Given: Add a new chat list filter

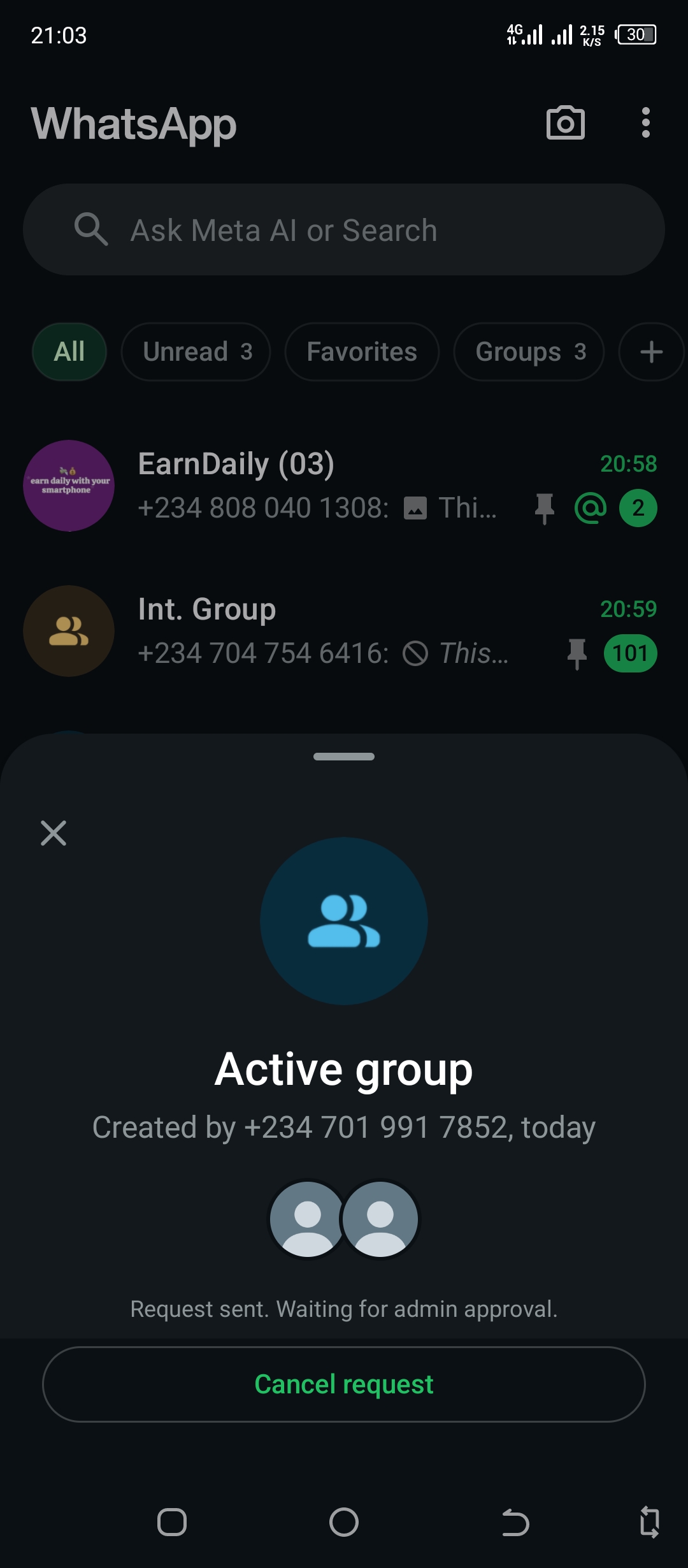Looking at the screenshot, I should tap(651, 352).
